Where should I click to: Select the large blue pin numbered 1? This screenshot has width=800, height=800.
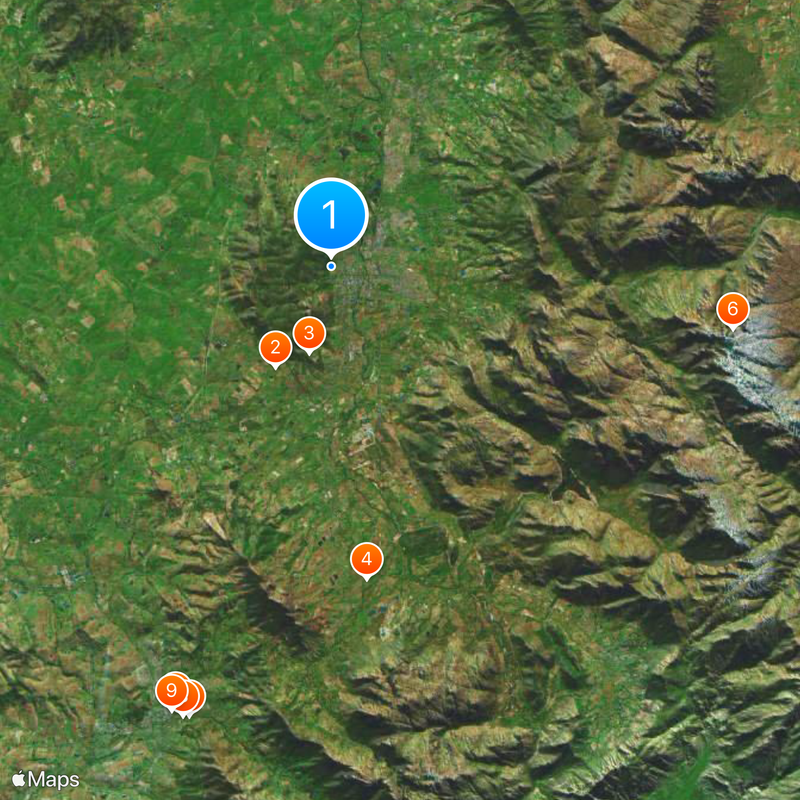[x=331, y=215]
